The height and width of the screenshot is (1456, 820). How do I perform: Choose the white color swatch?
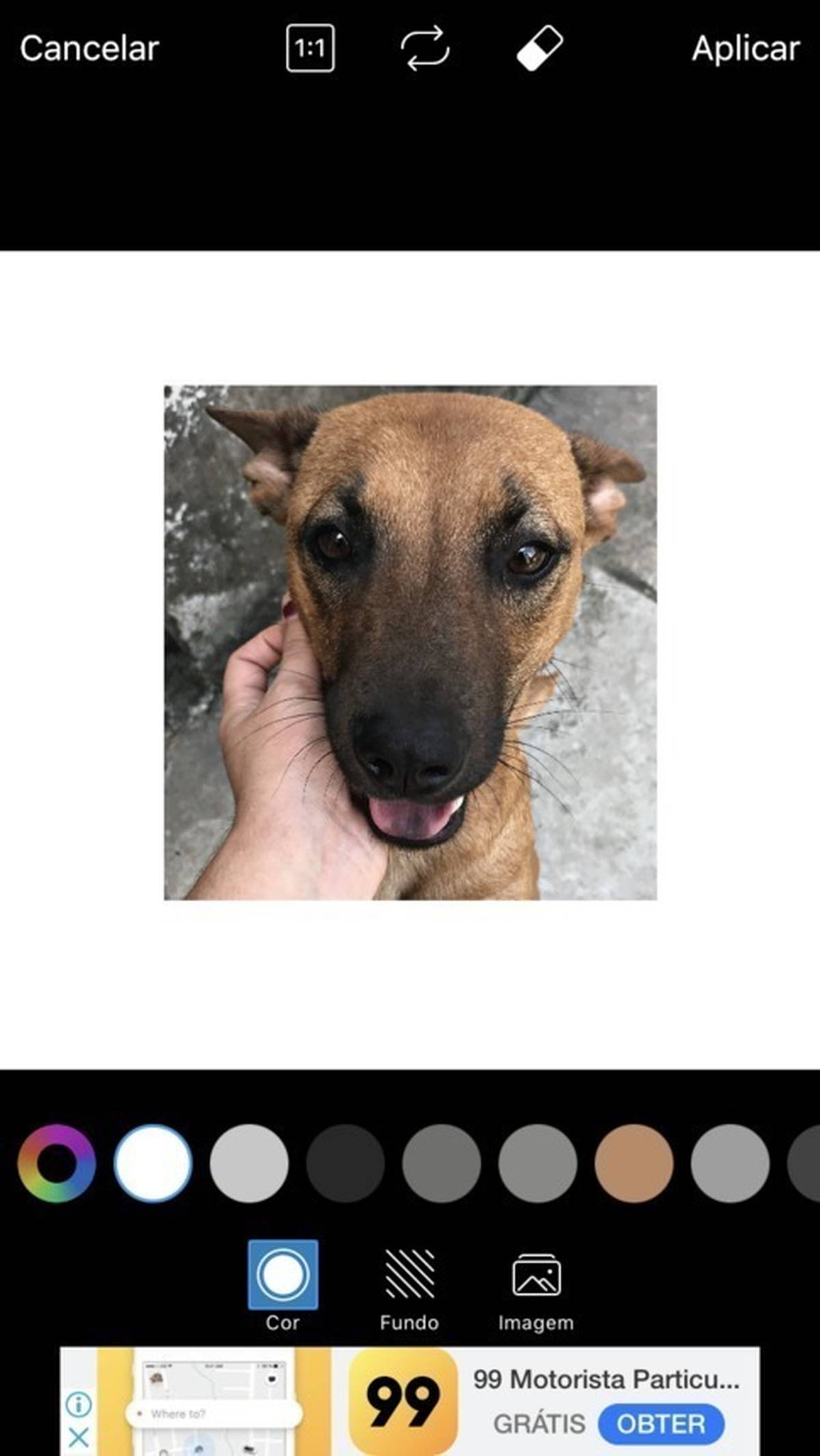[x=153, y=1163]
